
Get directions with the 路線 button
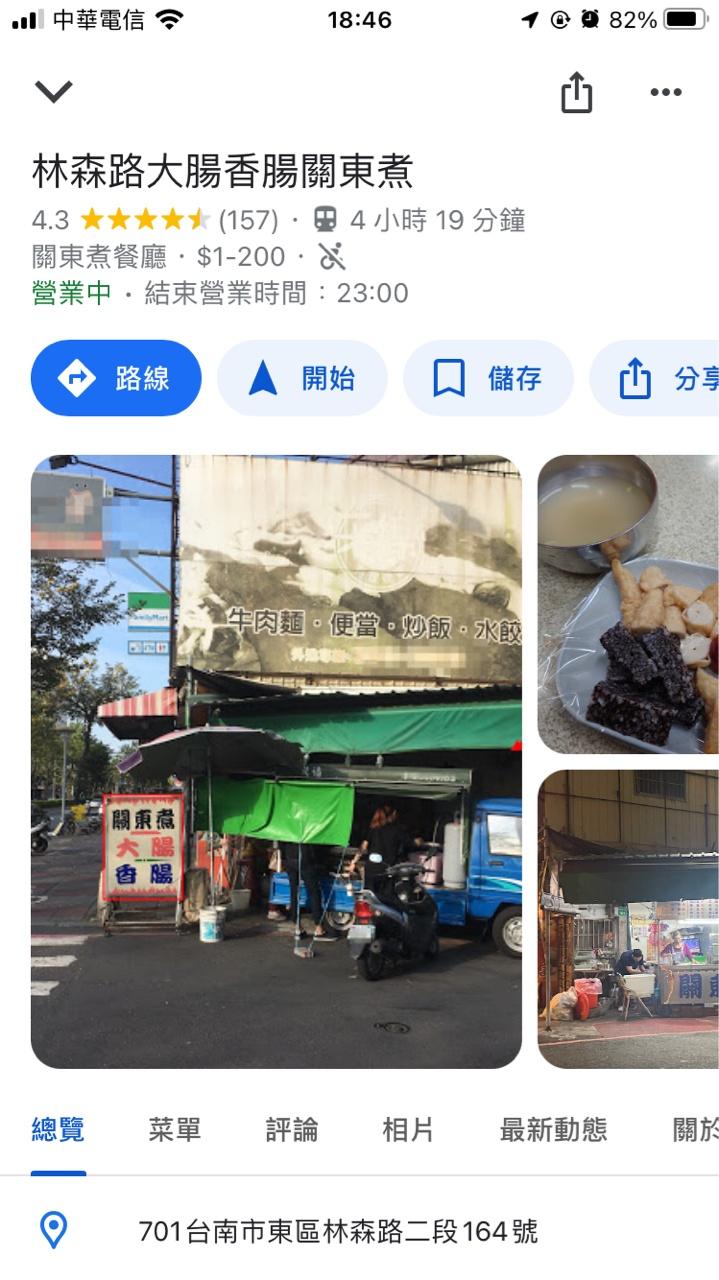116,378
